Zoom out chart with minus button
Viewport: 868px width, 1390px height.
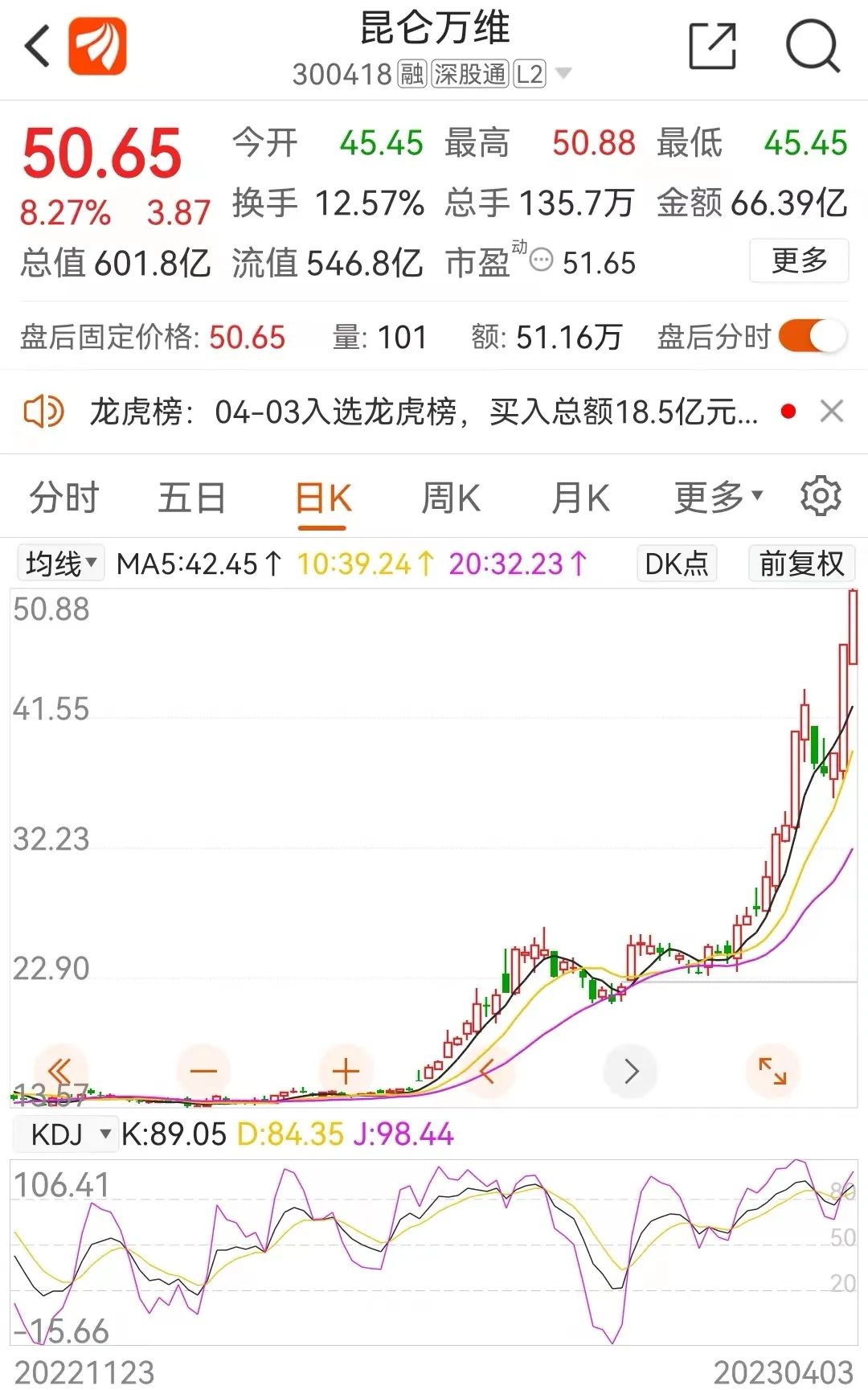(x=203, y=1071)
